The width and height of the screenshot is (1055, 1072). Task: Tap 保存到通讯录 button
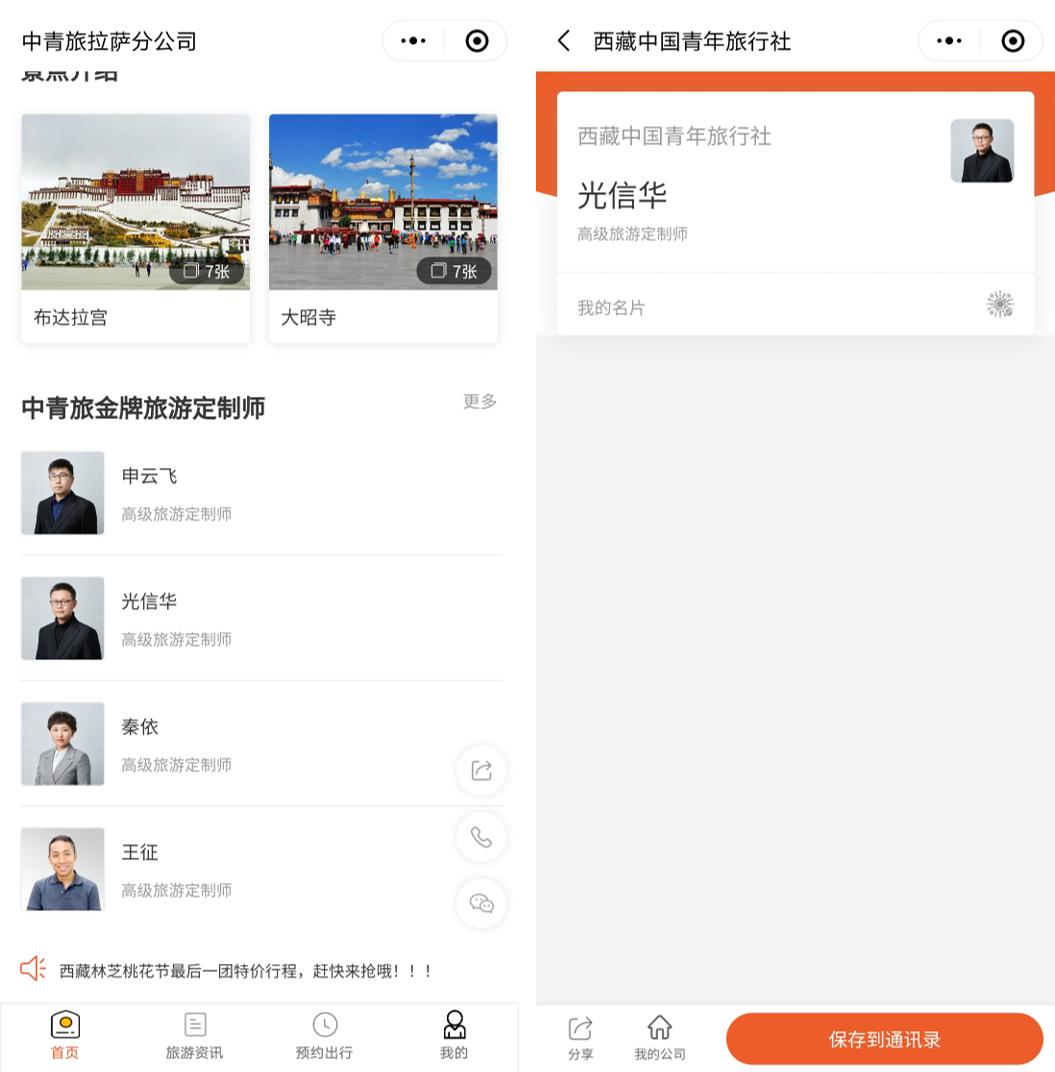(884, 1039)
